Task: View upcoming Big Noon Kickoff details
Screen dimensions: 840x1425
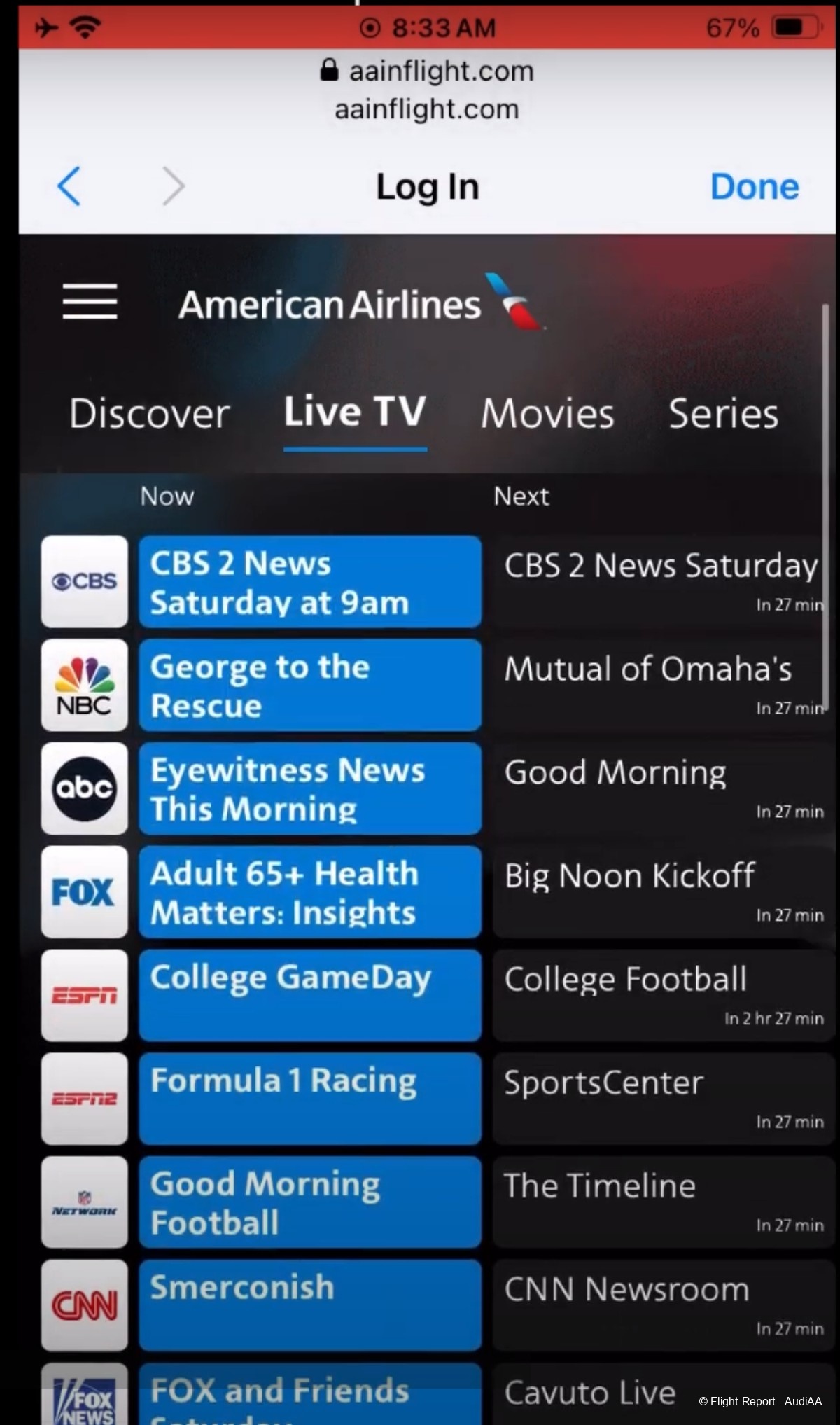Action: click(x=662, y=892)
